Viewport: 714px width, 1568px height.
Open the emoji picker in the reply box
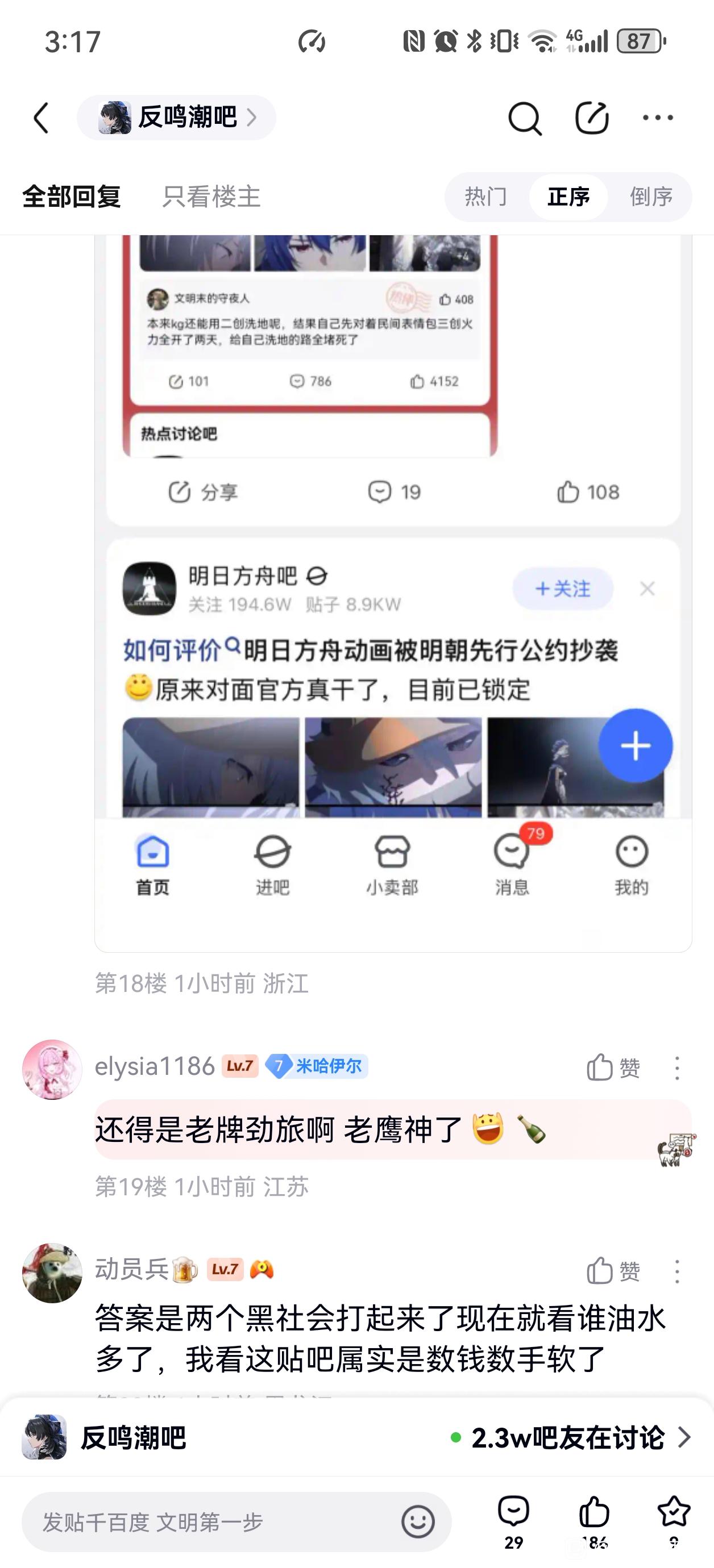(x=418, y=1522)
